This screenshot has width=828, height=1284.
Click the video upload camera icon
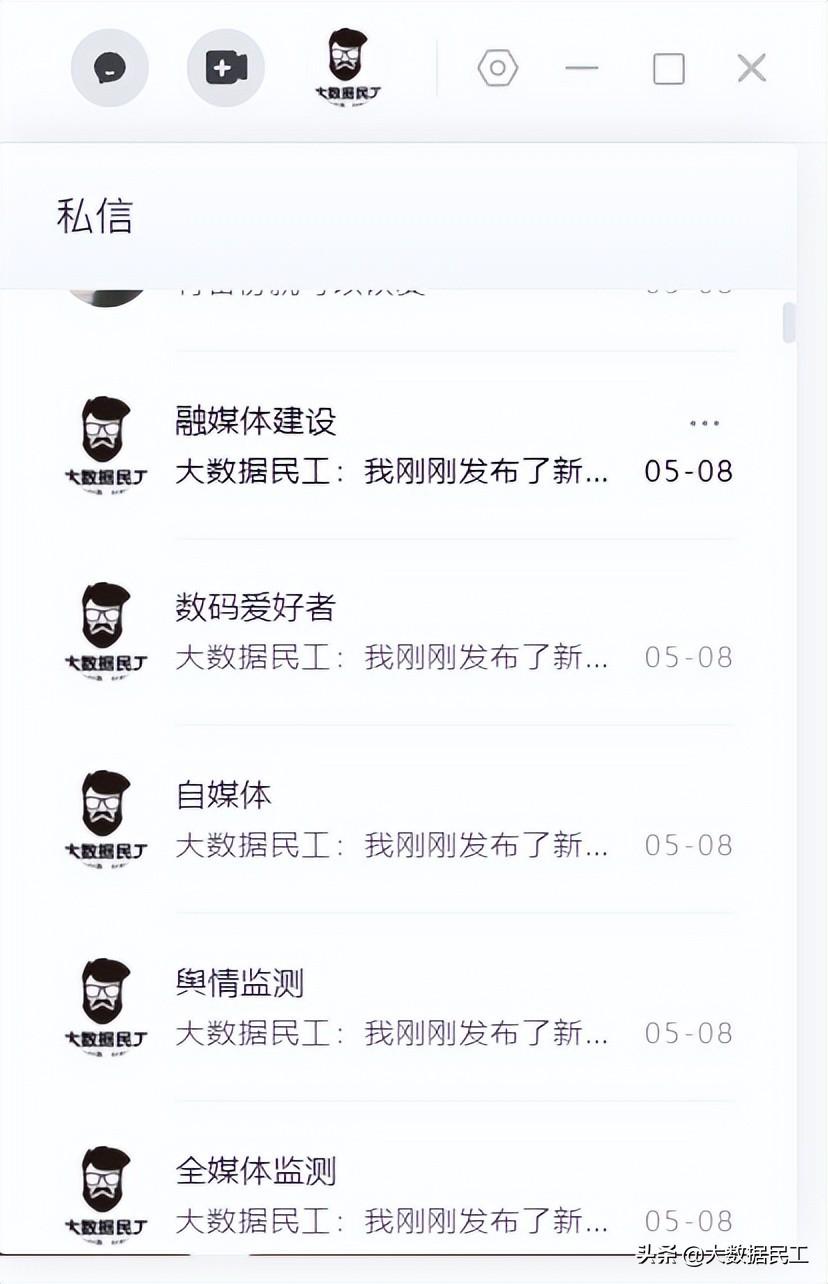click(225, 67)
